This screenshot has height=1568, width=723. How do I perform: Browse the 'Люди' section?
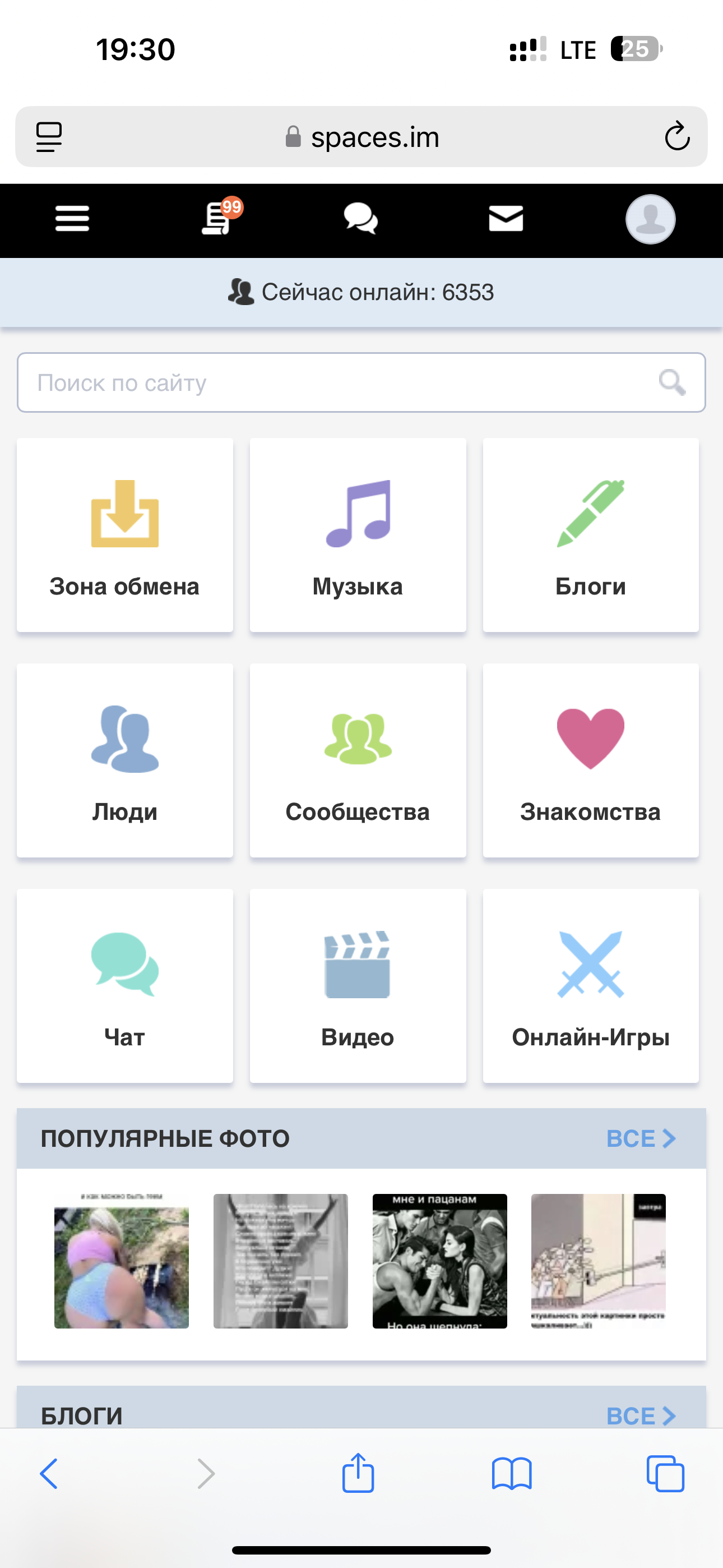tap(125, 760)
